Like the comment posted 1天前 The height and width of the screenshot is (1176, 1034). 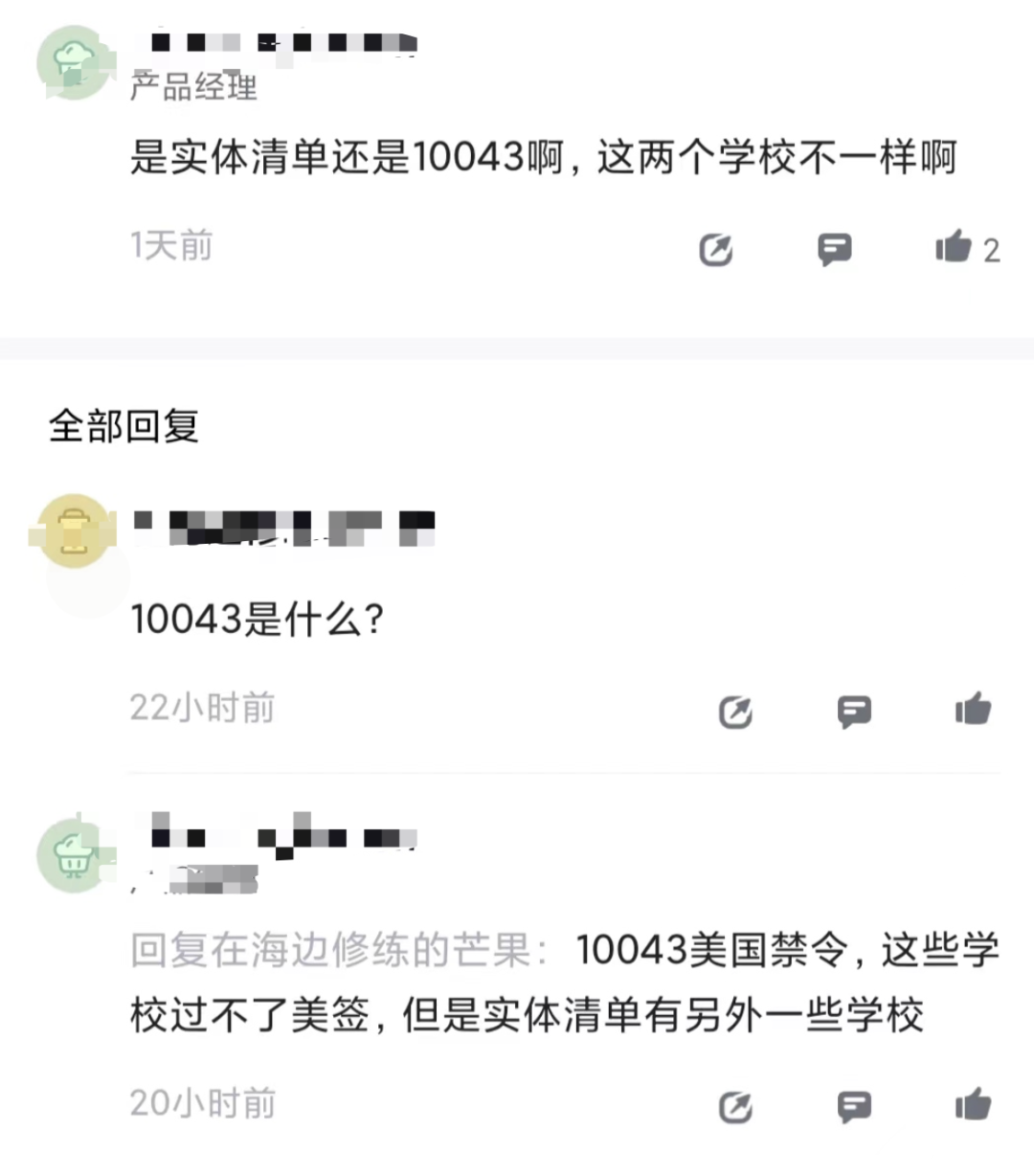(954, 247)
